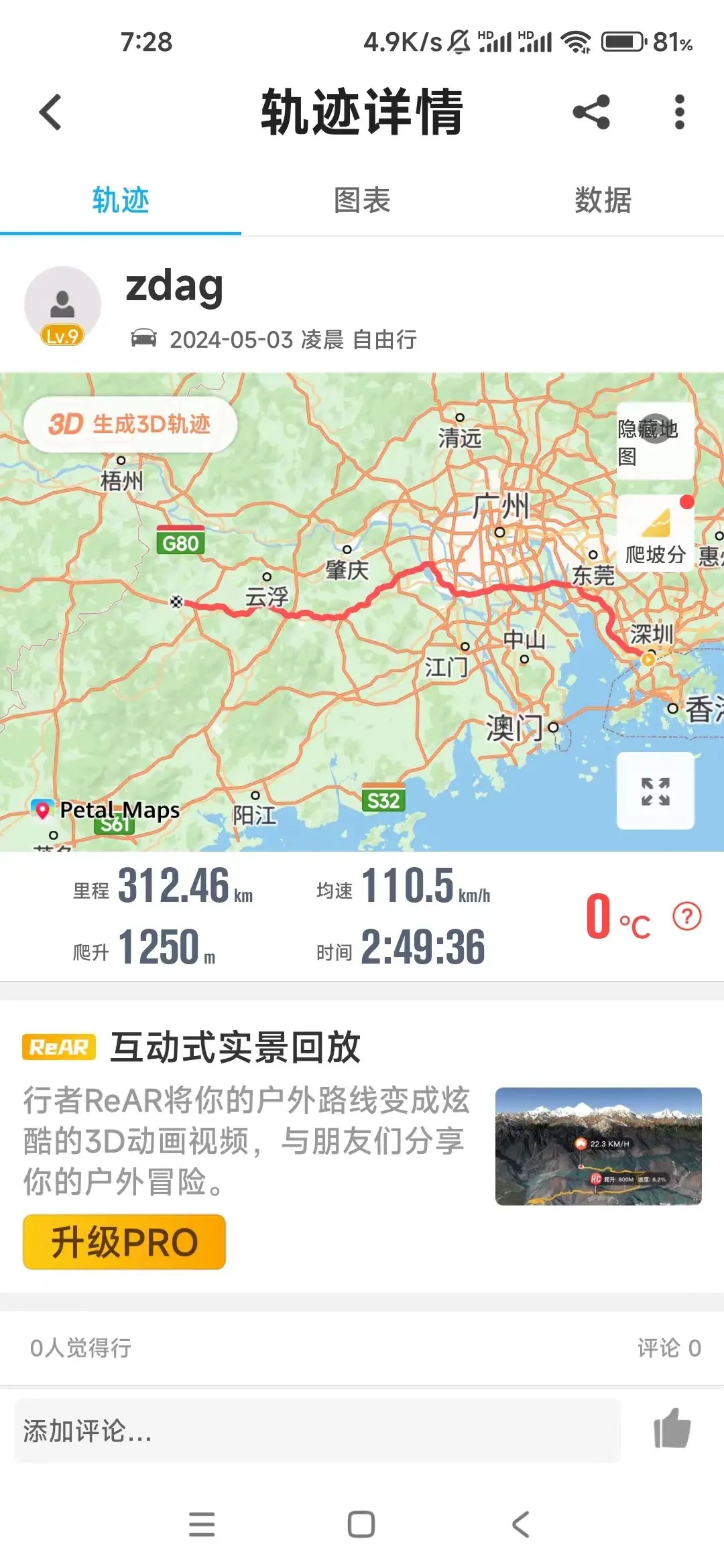724x1568 pixels.
Task: Go back using the top-left arrow
Action: [x=51, y=112]
